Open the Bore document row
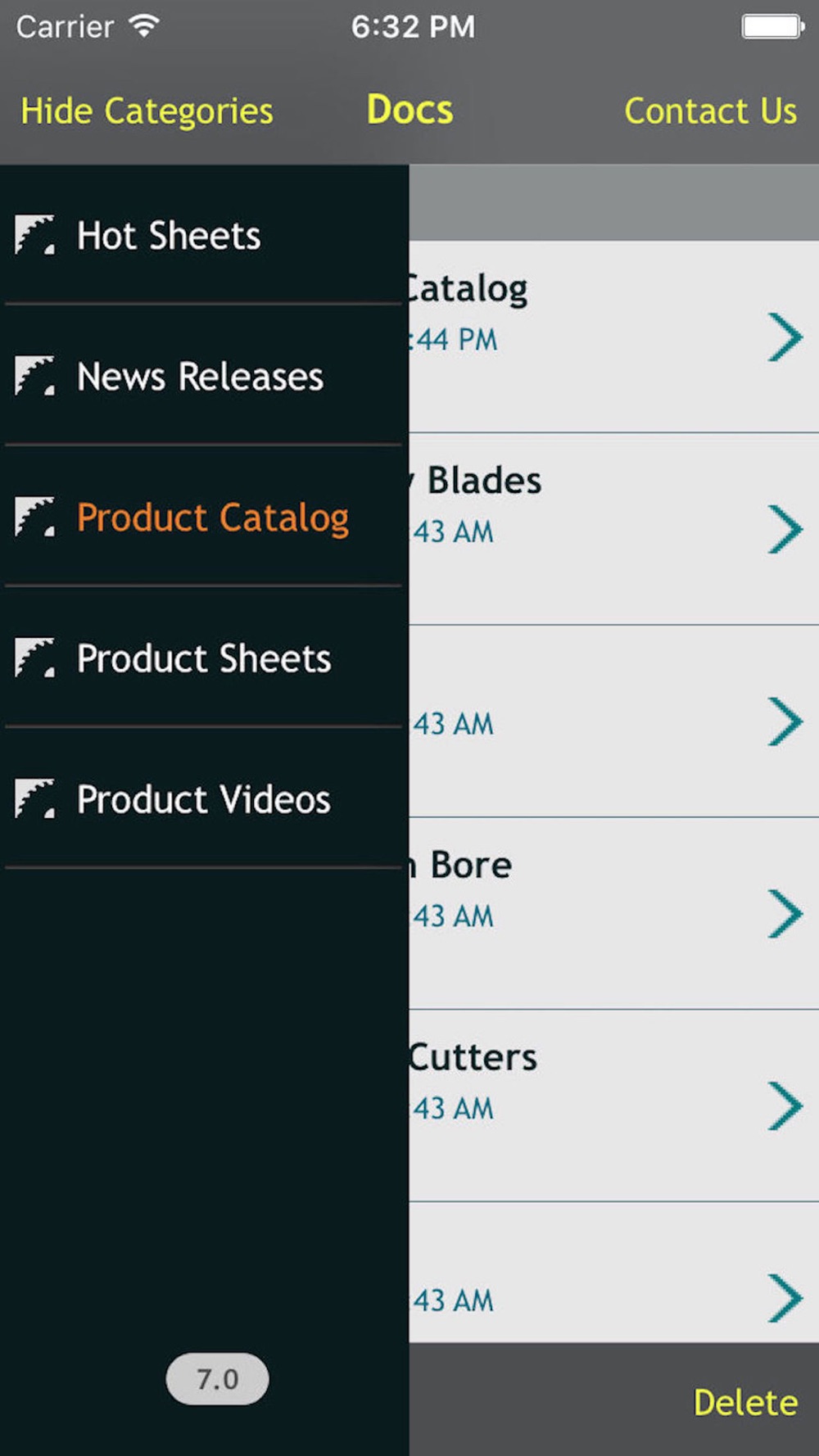 point(613,913)
